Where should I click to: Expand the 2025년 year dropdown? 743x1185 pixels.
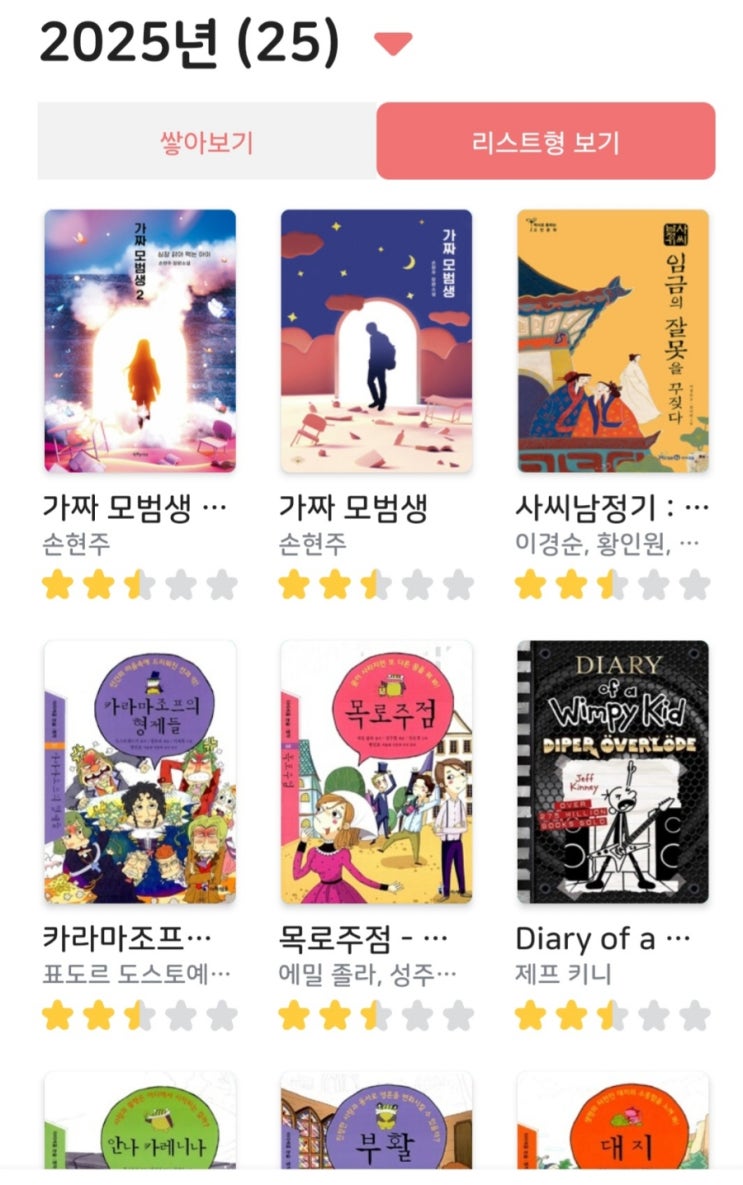tap(392, 43)
